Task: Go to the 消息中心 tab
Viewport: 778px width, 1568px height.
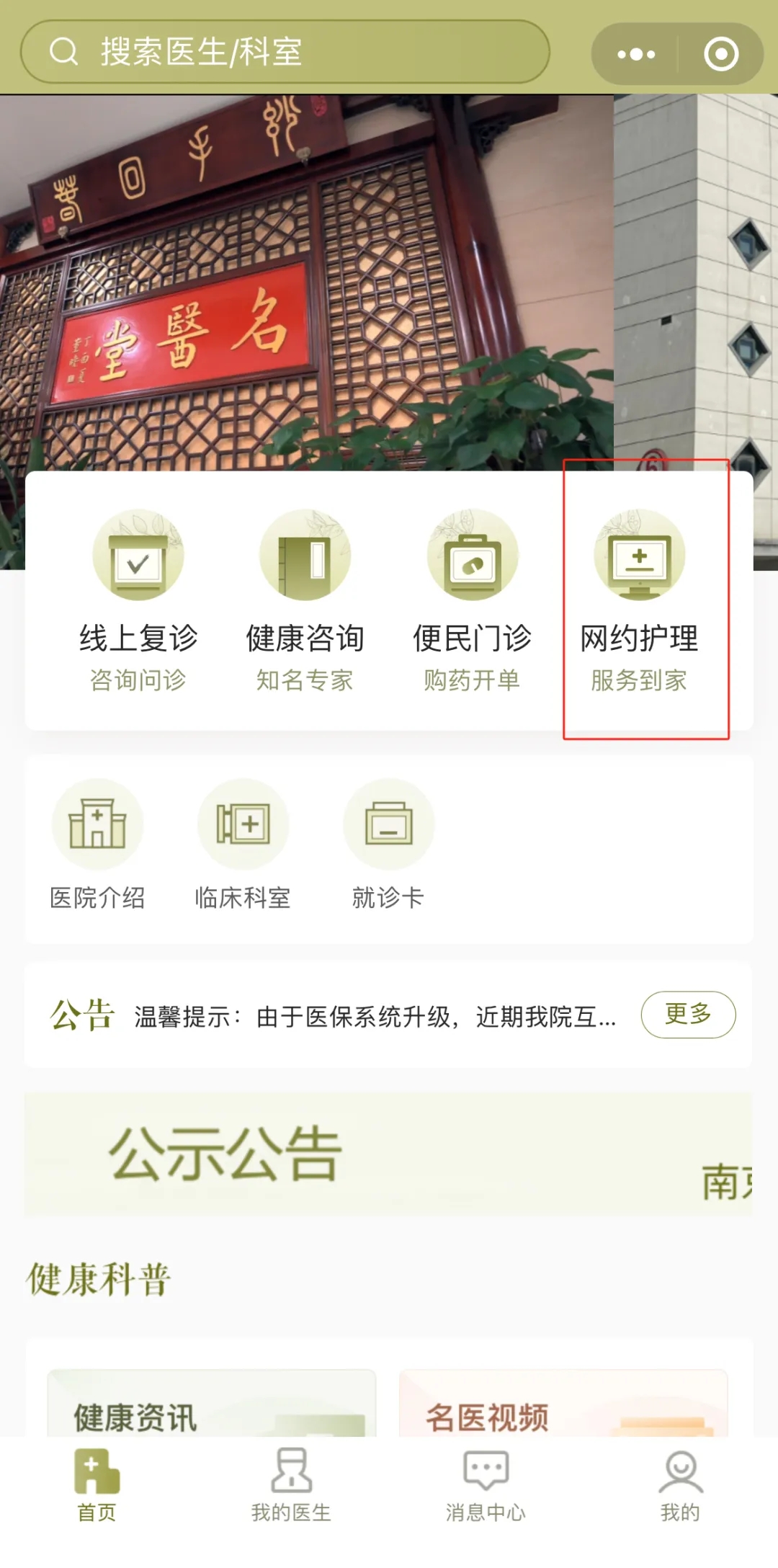Action: 486,1485
